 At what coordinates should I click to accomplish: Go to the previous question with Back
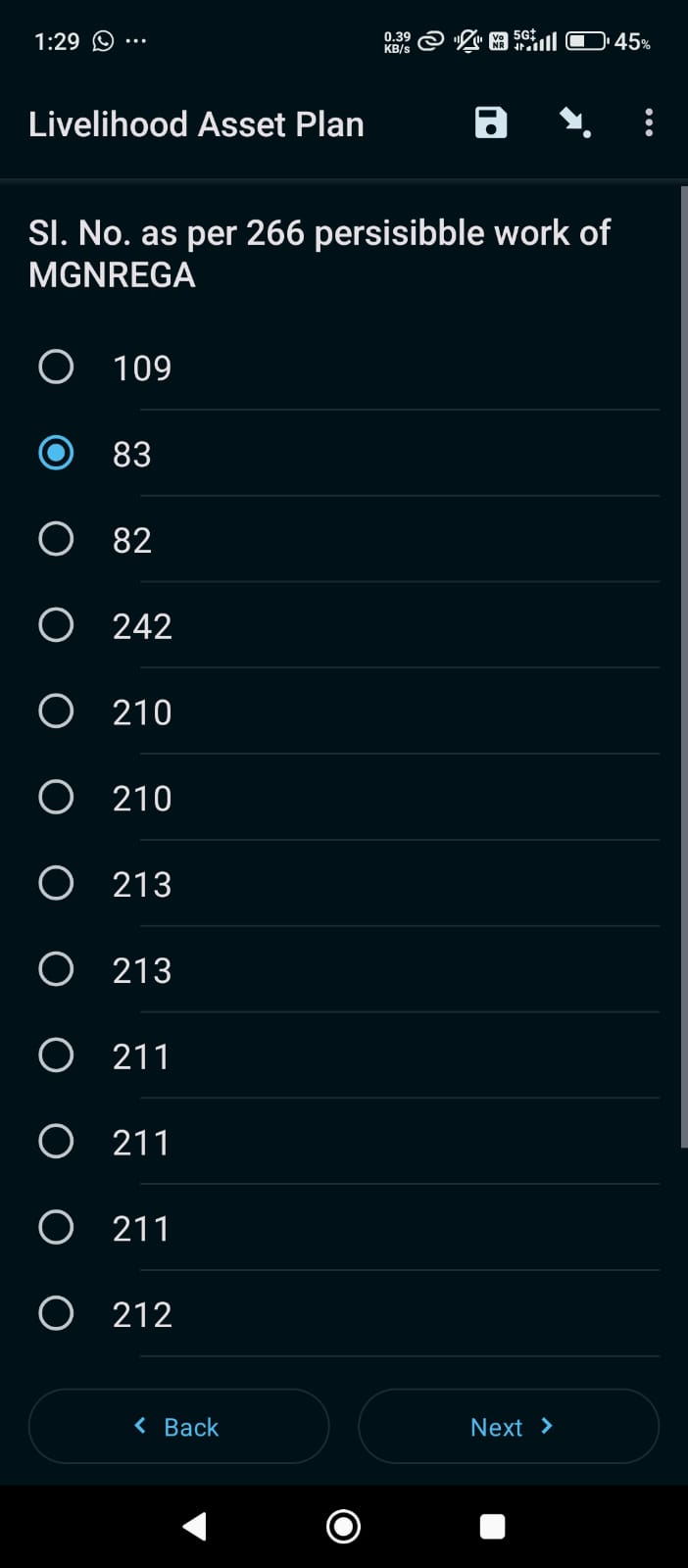[x=178, y=1426]
